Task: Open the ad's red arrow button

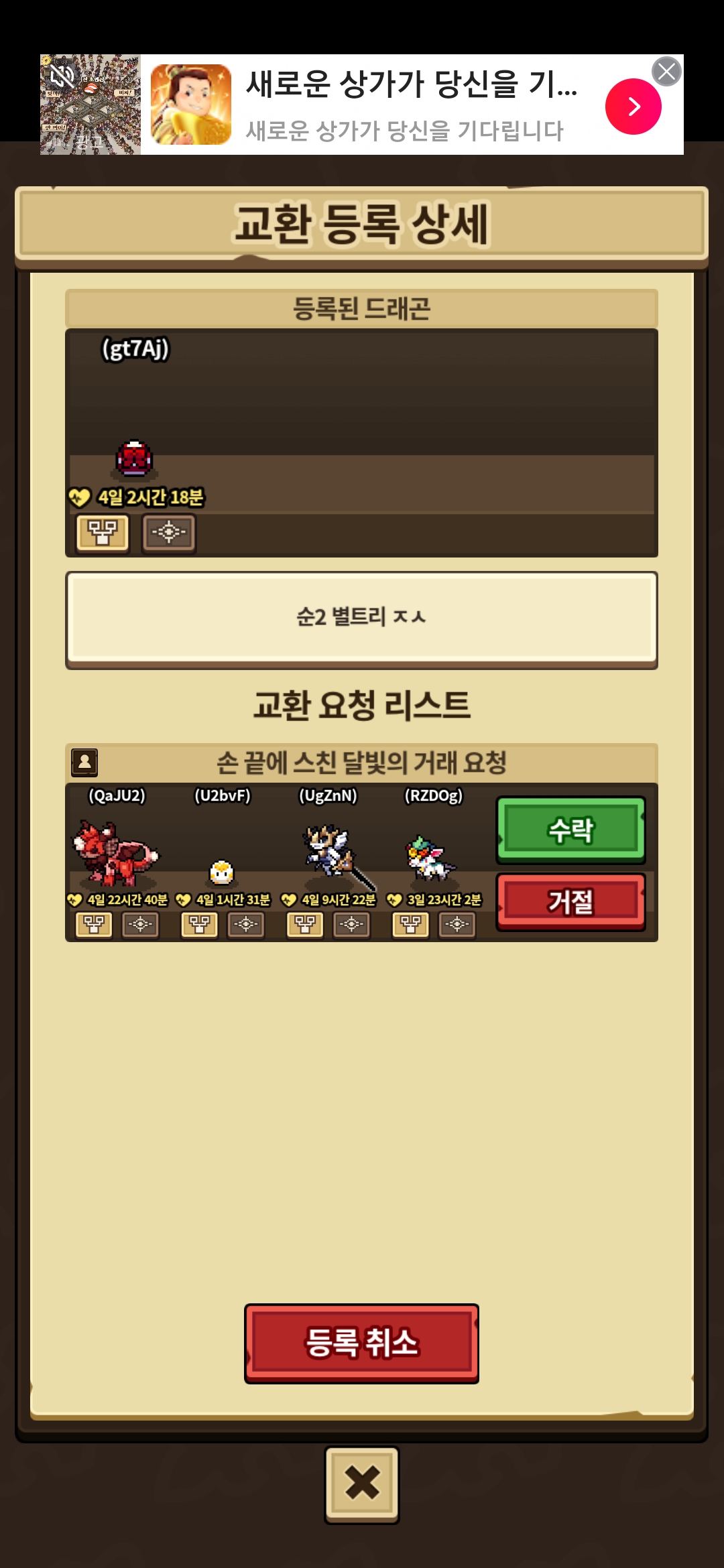Action: pos(633,107)
